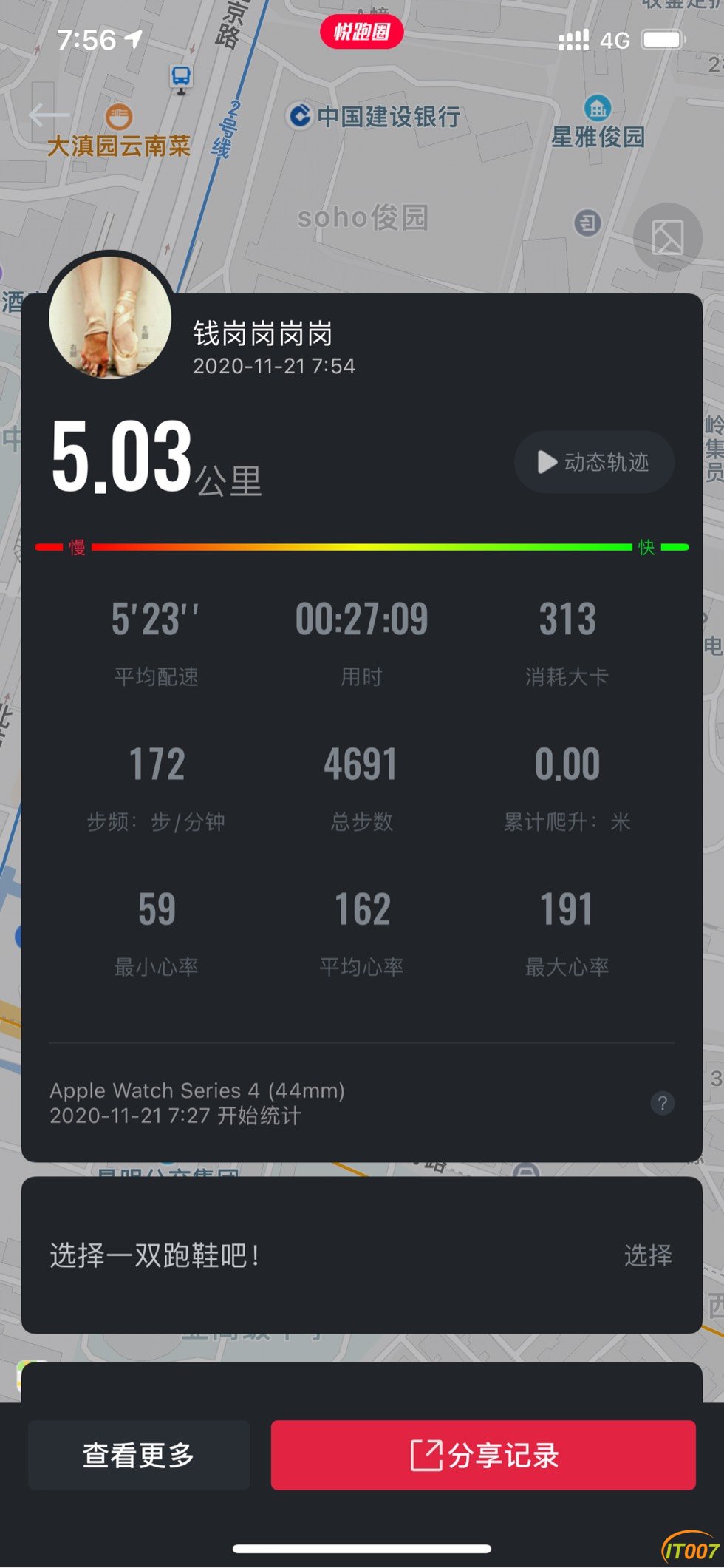Play the 动态轨迹 route animation
The width and height of the screenshot is (724, 1568).
[594, 462]
